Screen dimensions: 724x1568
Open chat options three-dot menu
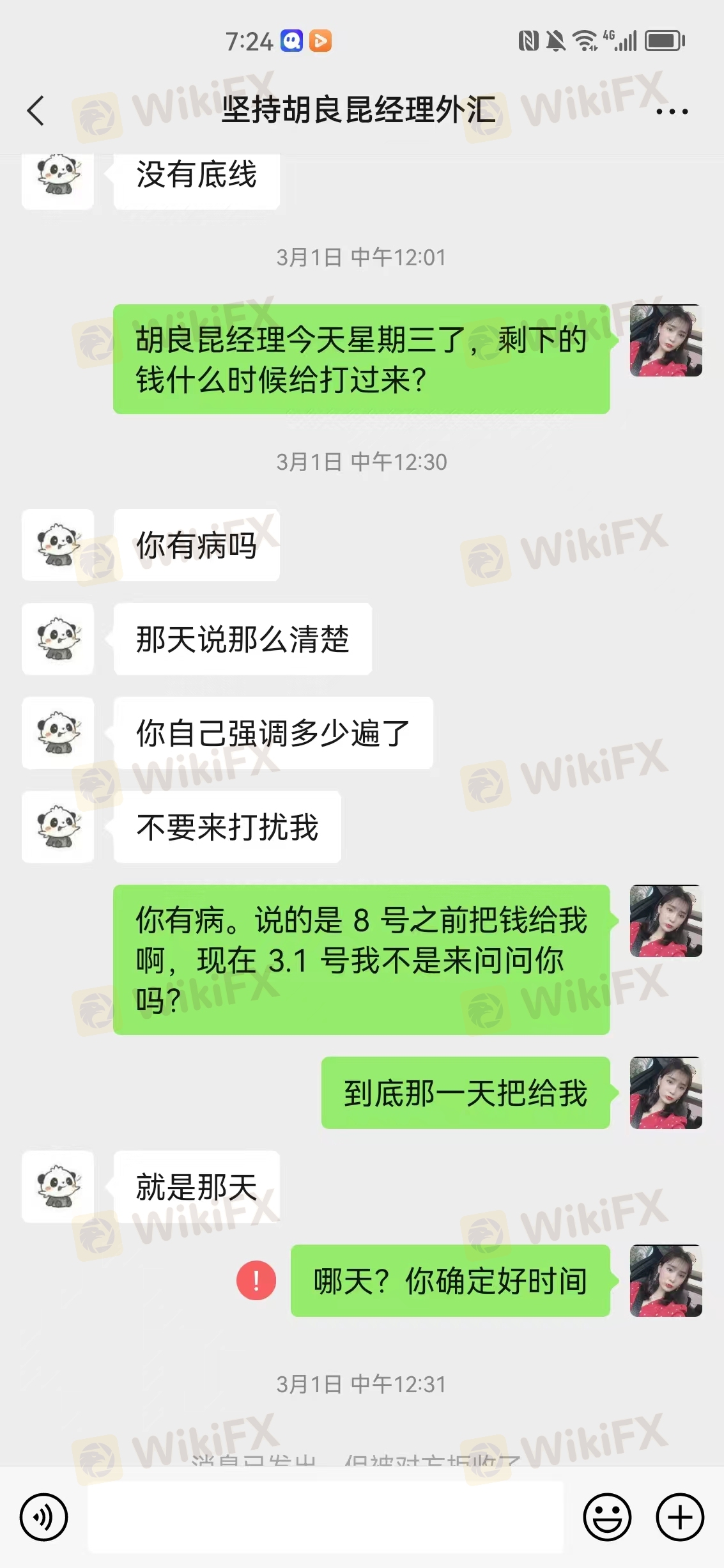(x=672, y=111)
